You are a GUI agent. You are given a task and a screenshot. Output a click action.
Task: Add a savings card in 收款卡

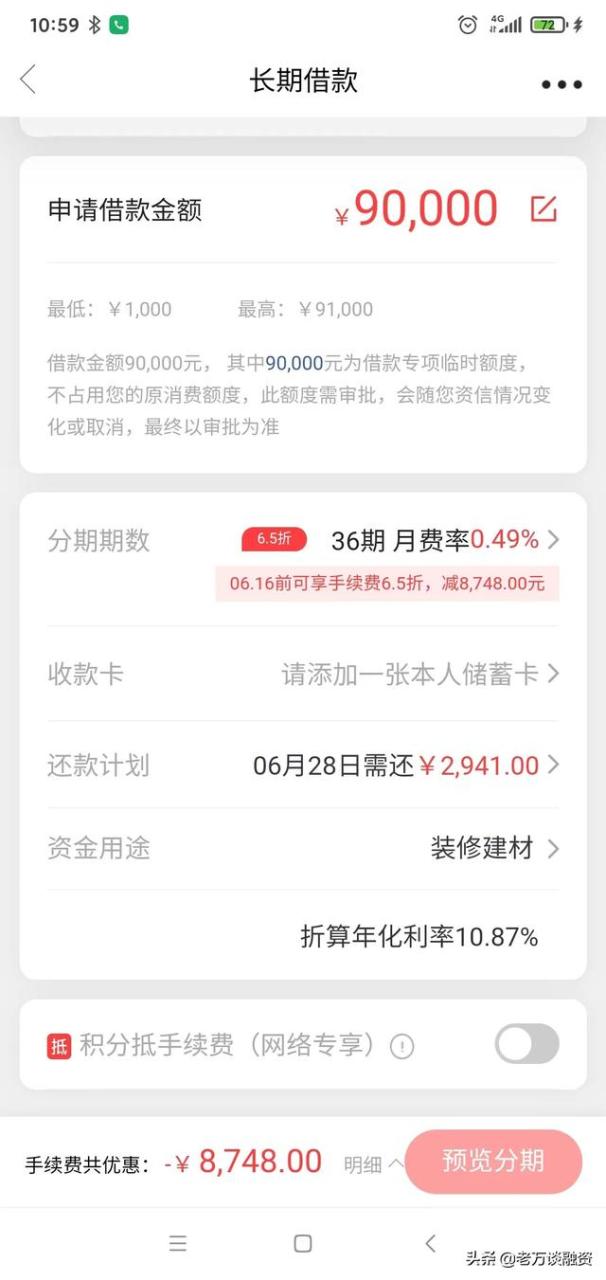click(x=420, y=674)
